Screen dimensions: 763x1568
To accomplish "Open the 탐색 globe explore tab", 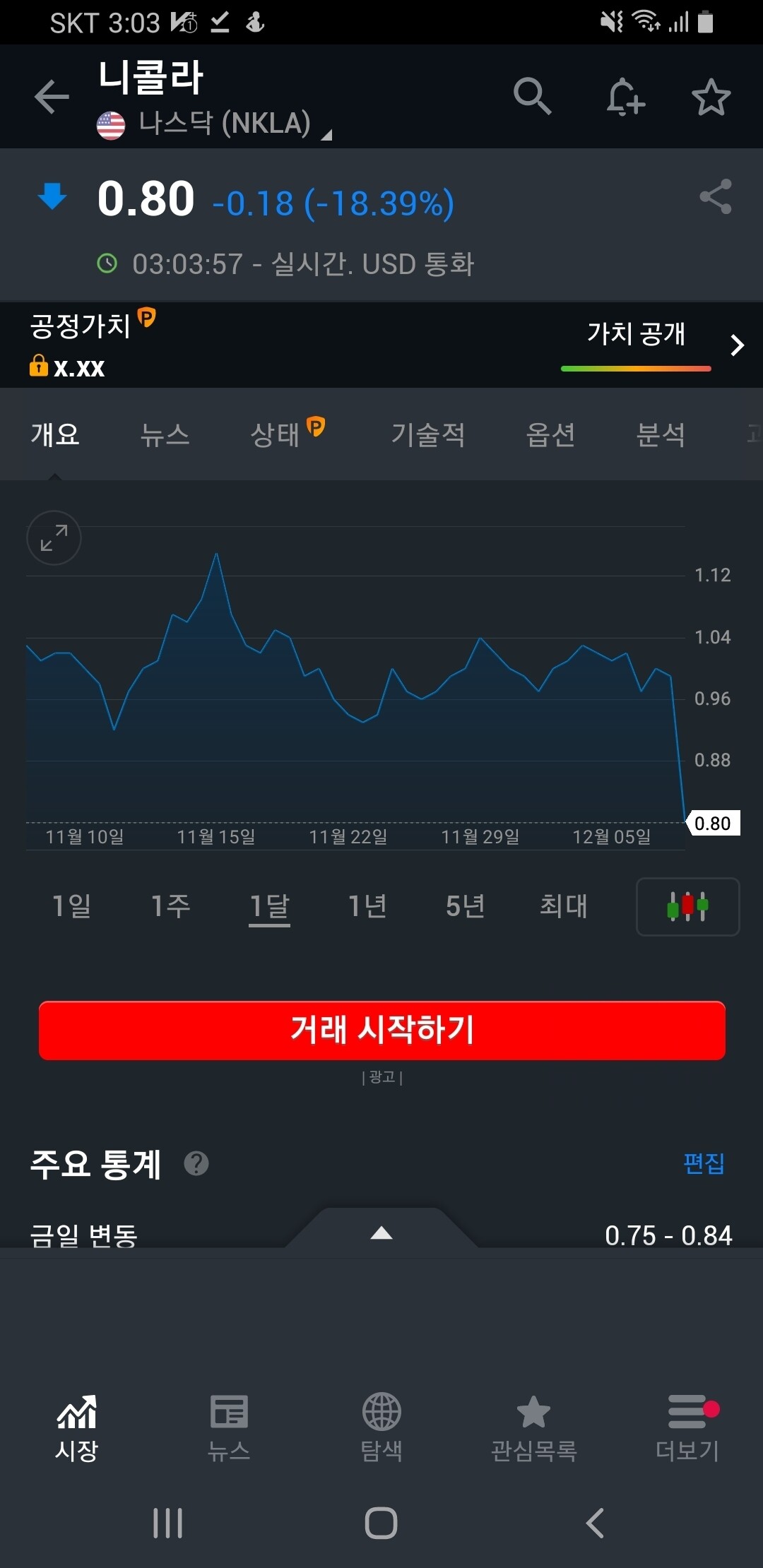I will tap(381, 1427).
